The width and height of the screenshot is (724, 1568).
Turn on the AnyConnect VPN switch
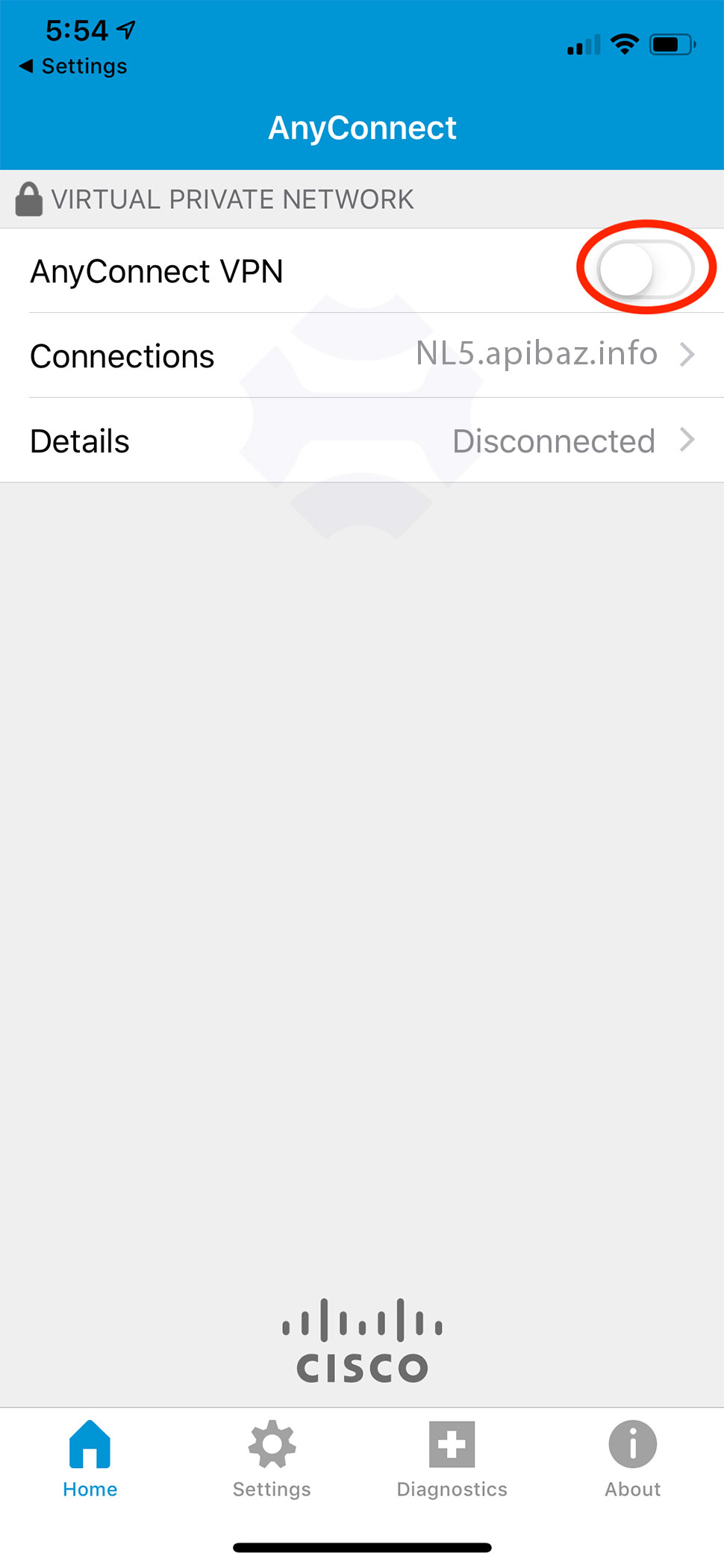645,269
